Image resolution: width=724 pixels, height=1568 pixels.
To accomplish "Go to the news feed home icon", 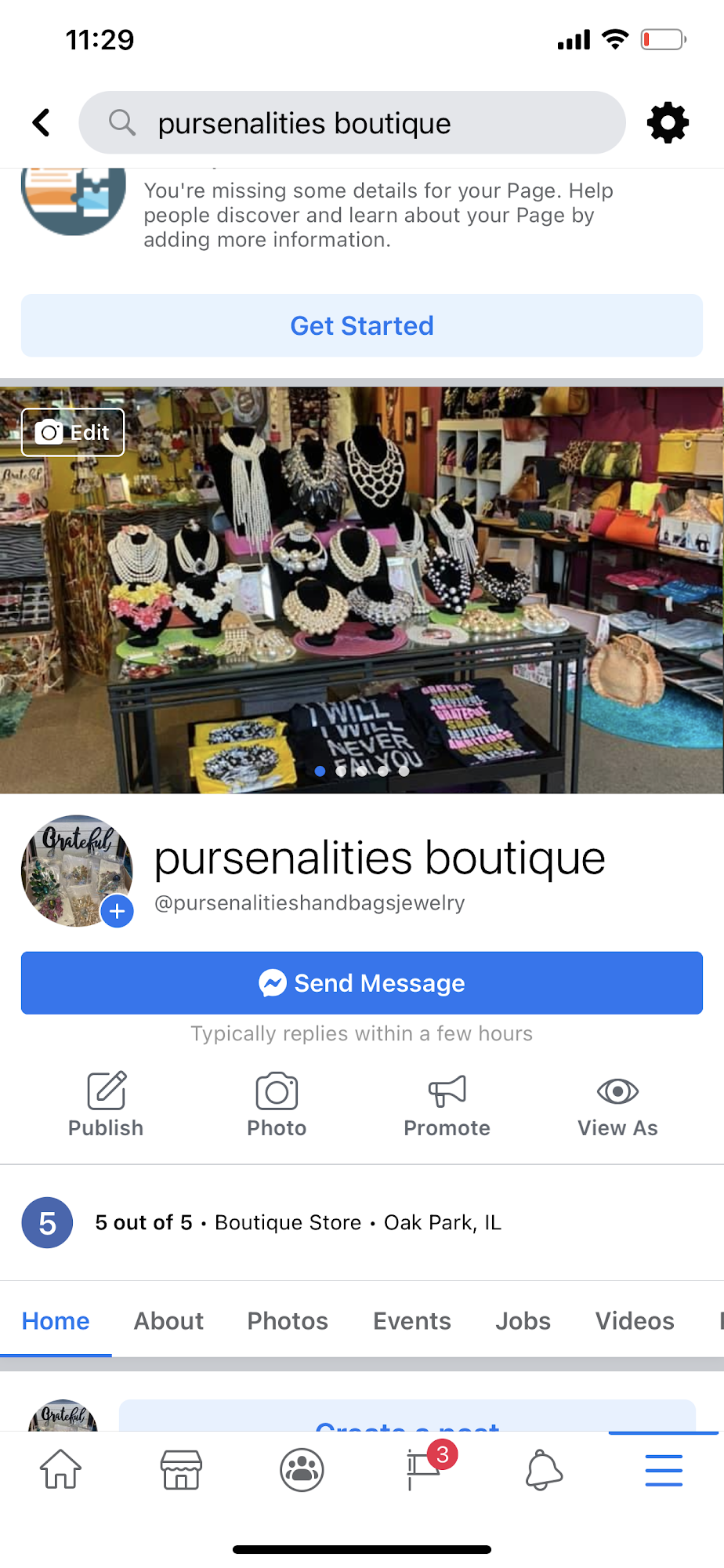I will coord(60,1468).
